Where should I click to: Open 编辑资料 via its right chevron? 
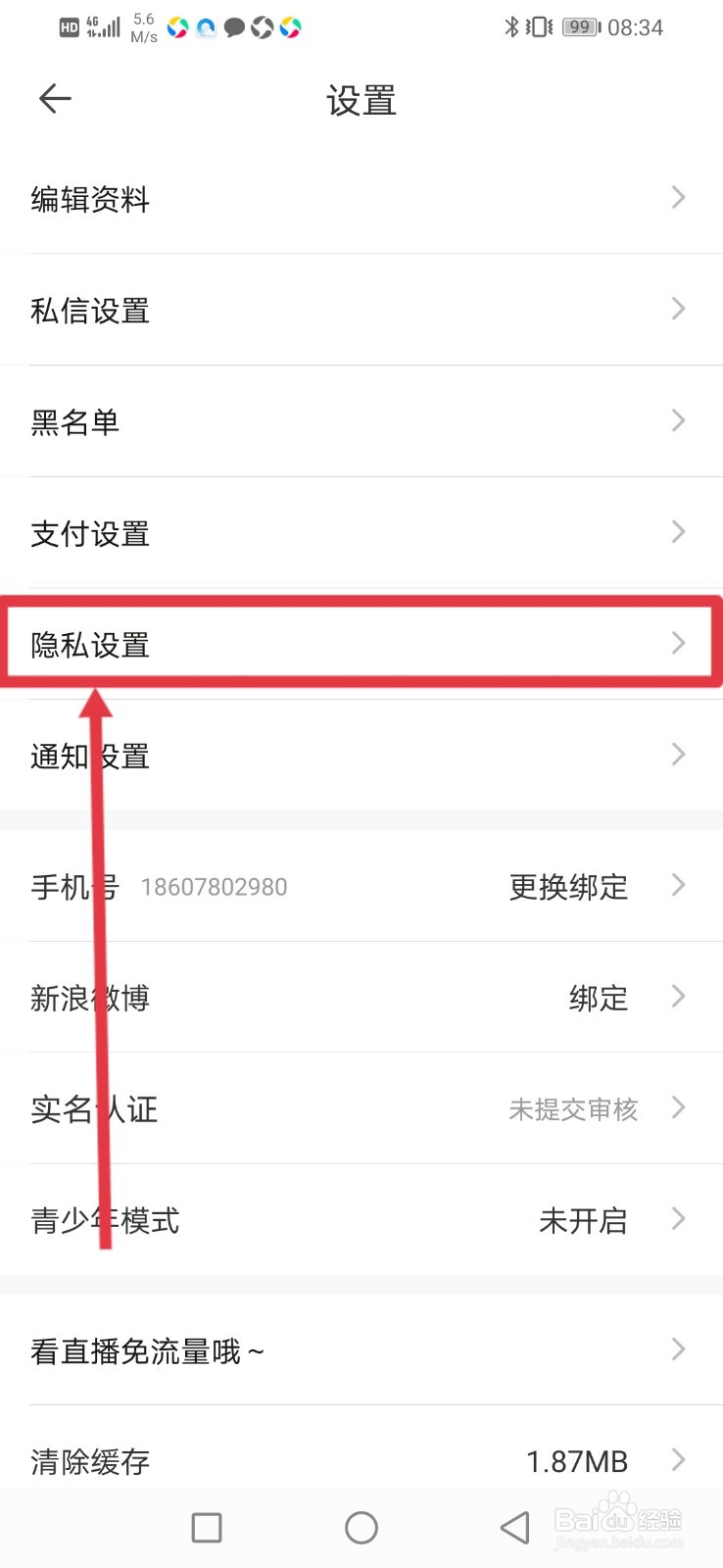(677, 198)
